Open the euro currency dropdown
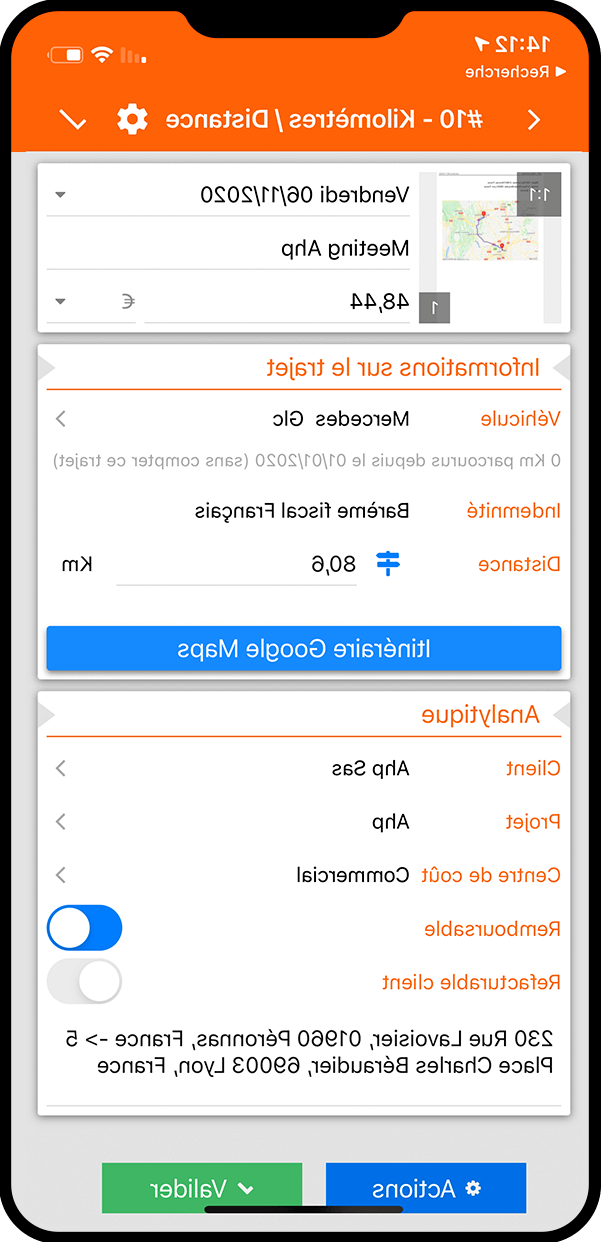This screenshot has height=1242, width=602. [90, 301]
